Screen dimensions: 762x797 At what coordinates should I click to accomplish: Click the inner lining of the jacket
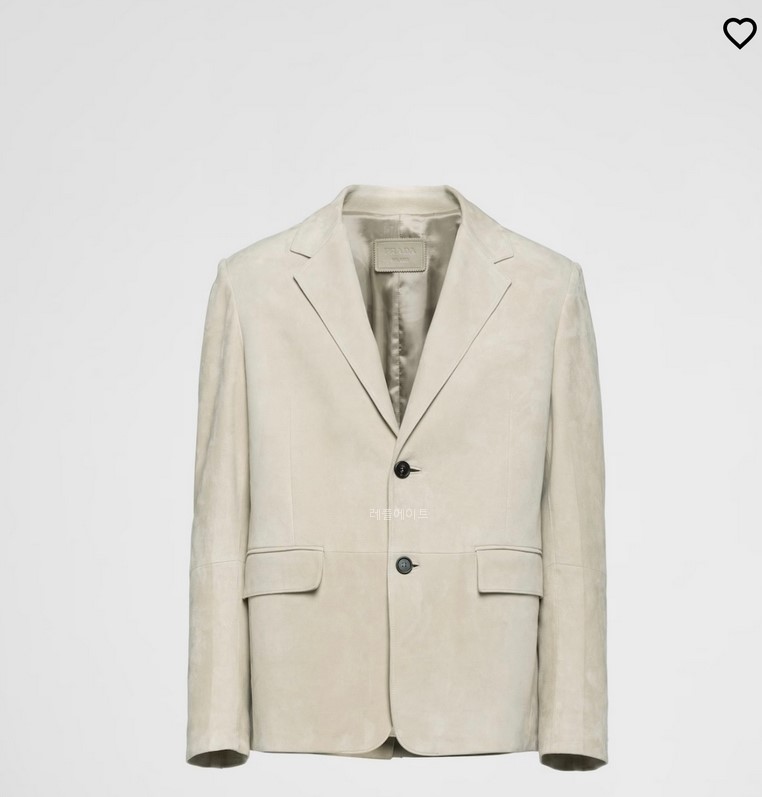(x=402, y=330)
